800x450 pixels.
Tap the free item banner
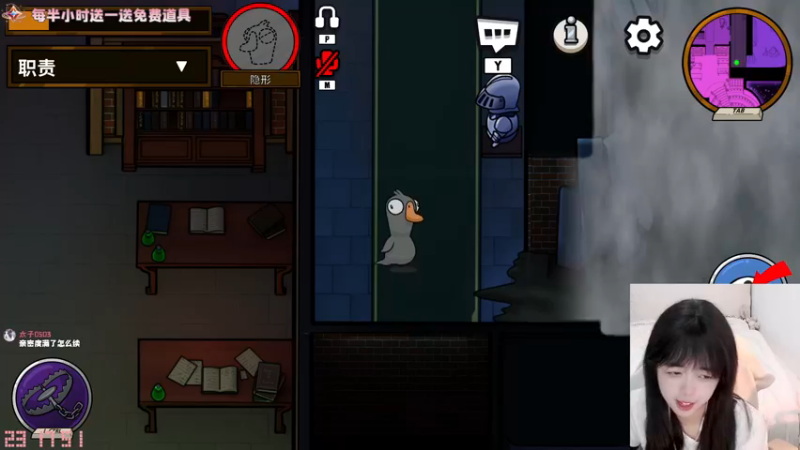[108, 18]
